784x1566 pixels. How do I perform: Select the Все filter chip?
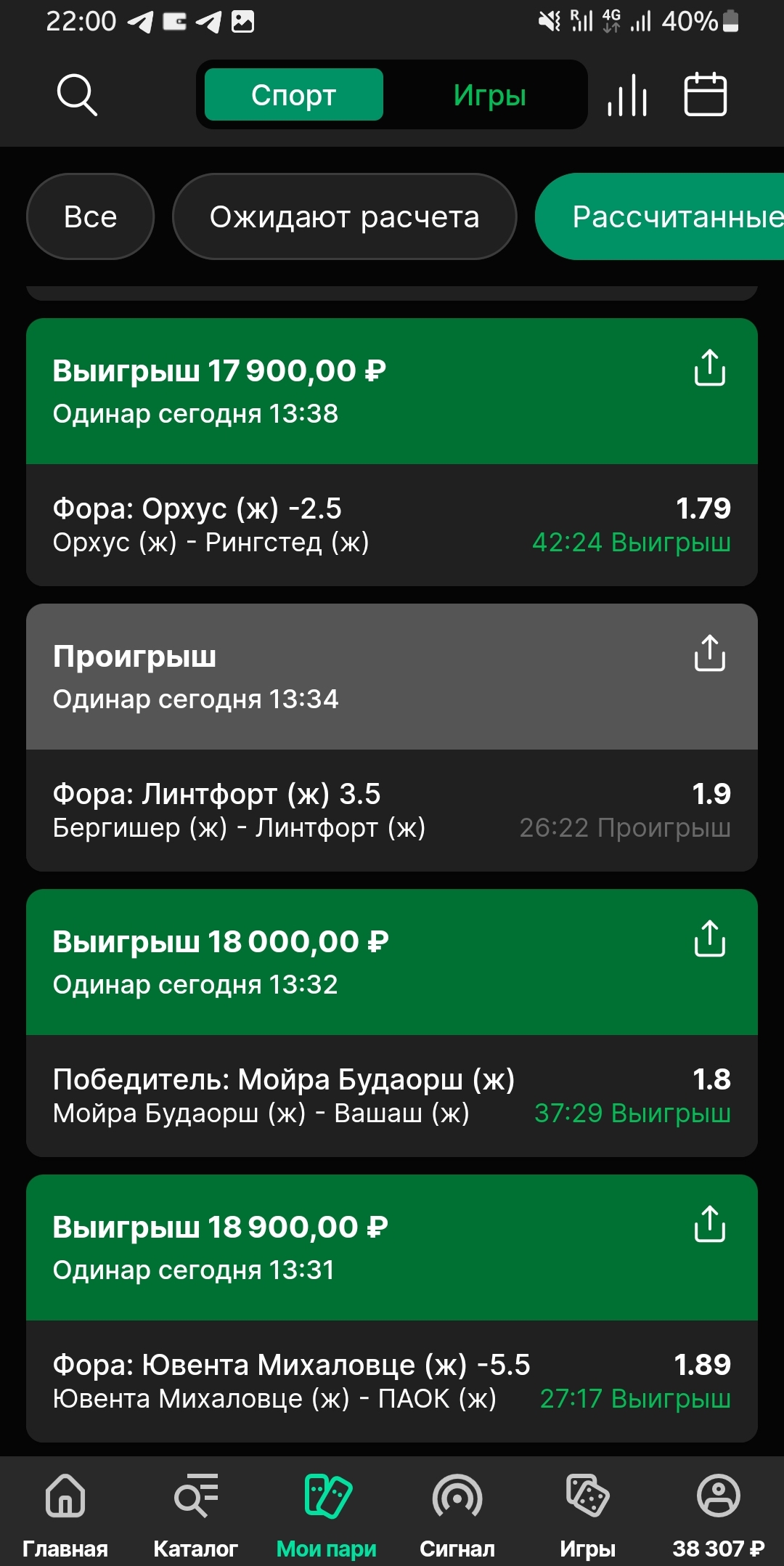point(90,216)
